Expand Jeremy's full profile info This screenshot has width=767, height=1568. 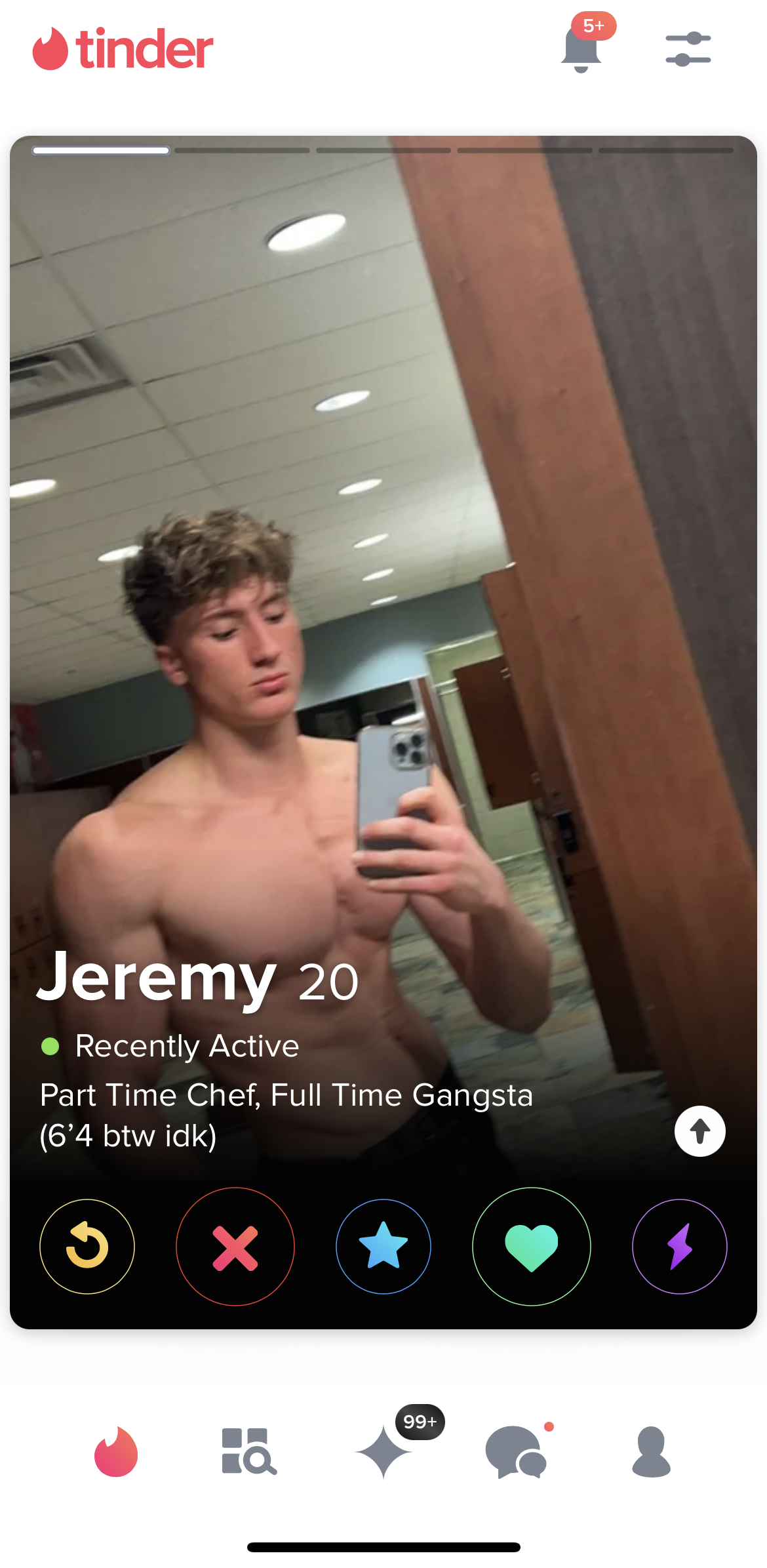click(699, 1131)
